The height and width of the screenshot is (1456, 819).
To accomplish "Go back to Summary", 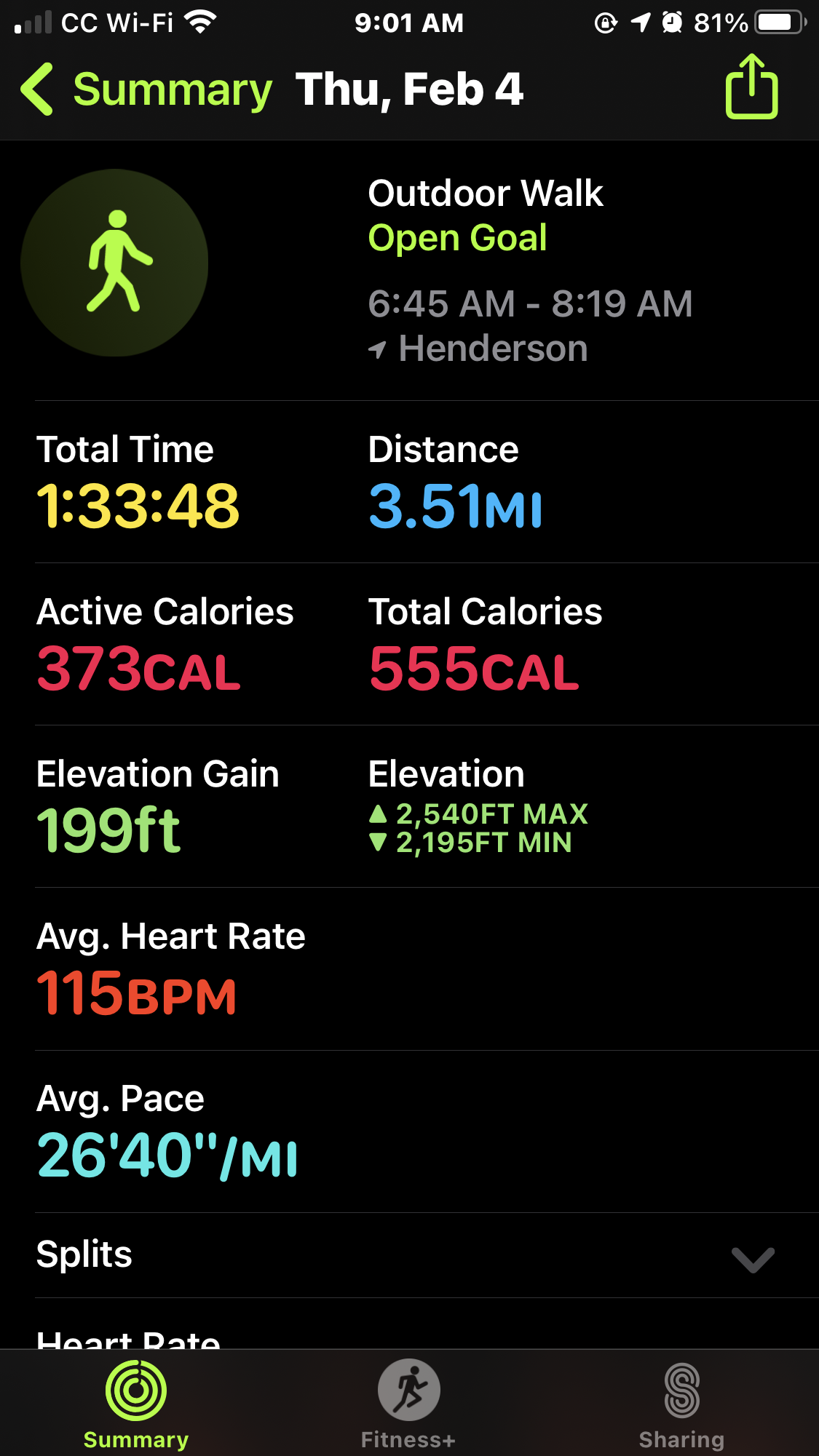I will pos(146,89).
